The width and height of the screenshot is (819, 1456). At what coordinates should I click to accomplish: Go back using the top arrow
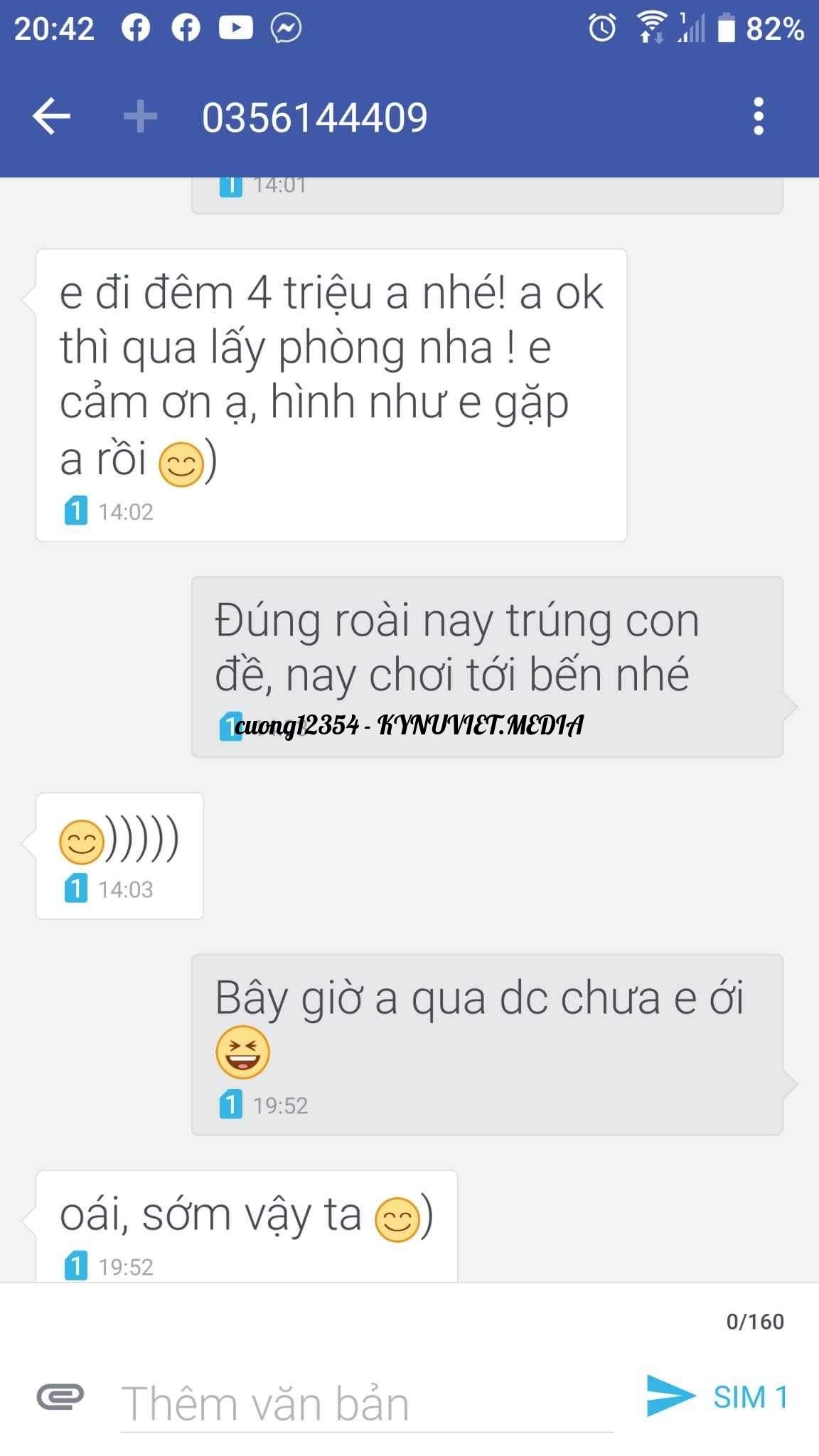pyautogui.click(x=51, y=117)
